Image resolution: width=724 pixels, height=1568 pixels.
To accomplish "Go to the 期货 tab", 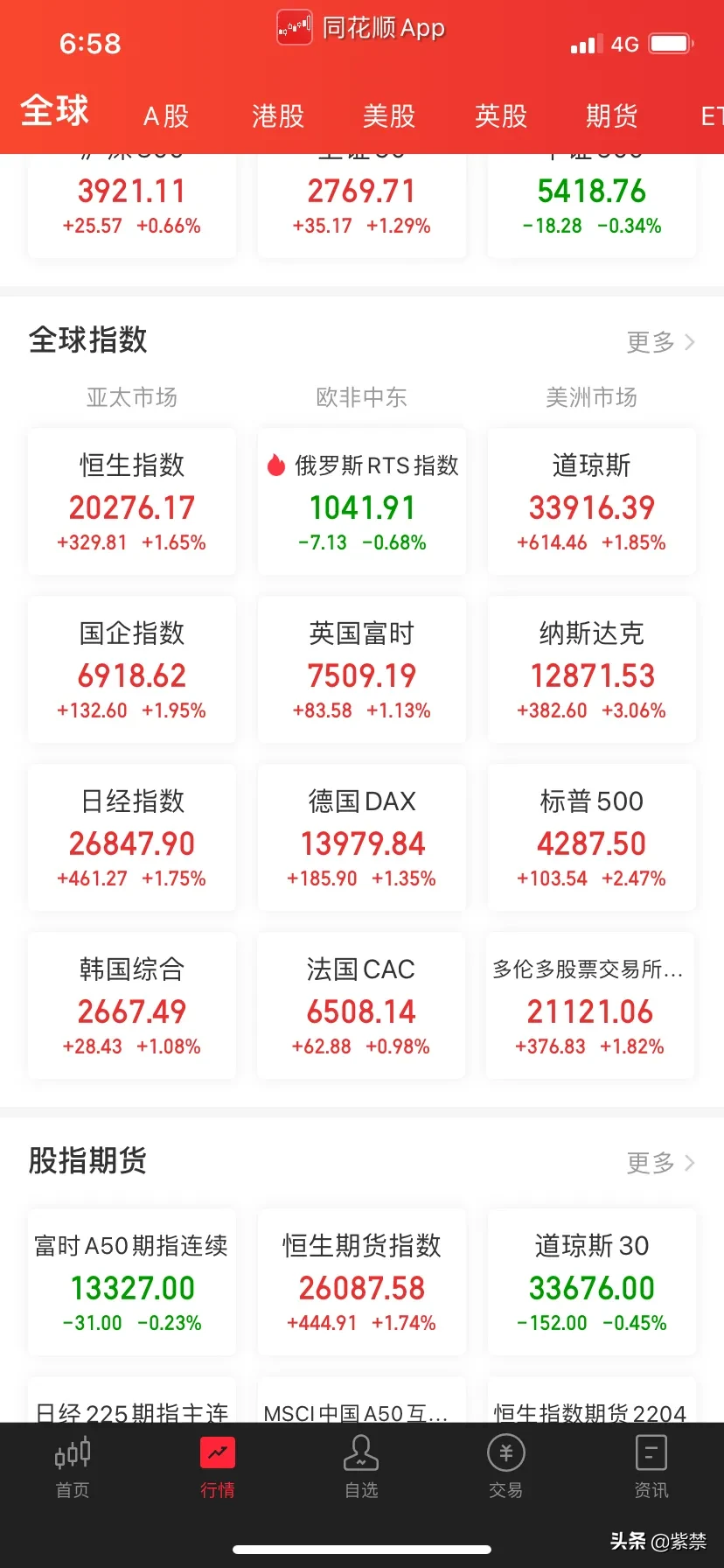I will tap(612, 115).
